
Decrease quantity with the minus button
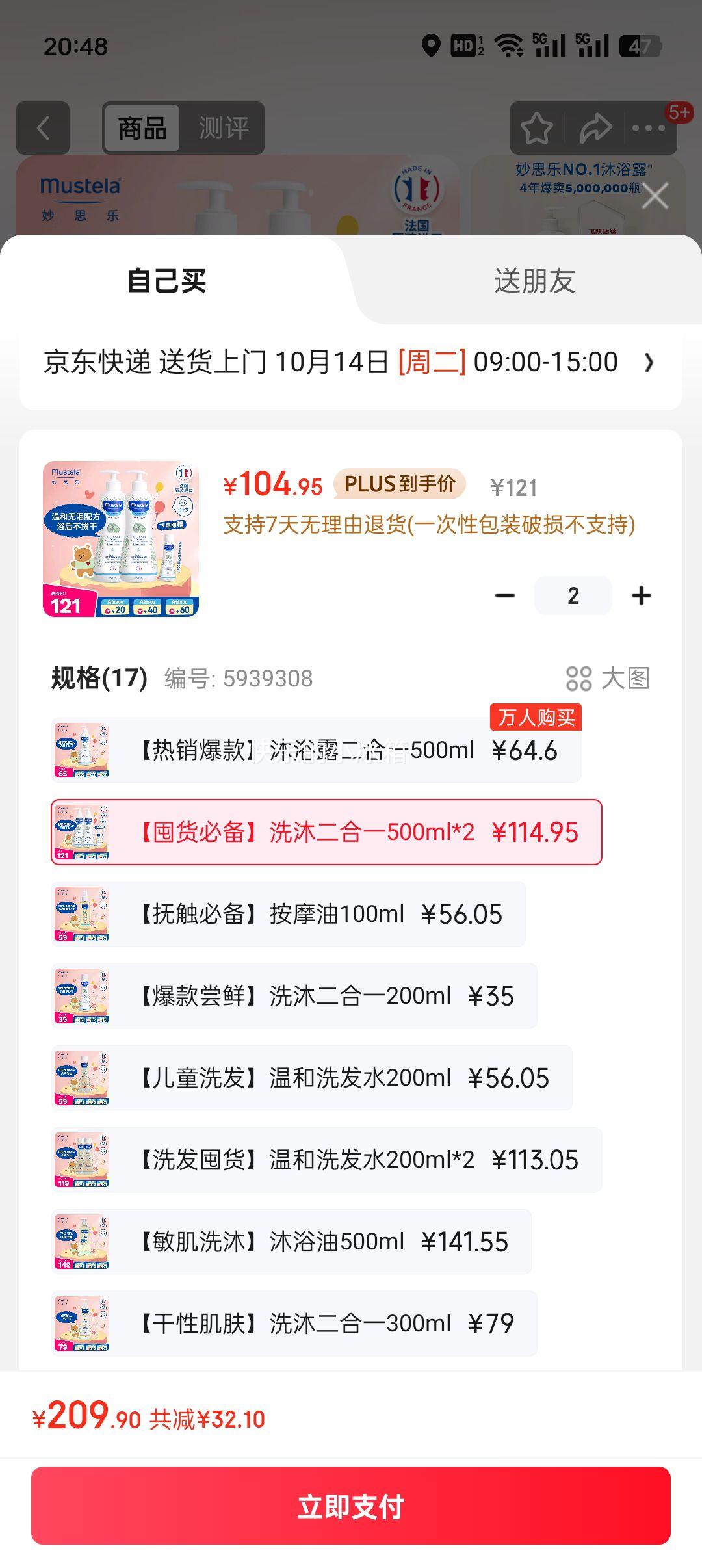[x=505, y=595]
